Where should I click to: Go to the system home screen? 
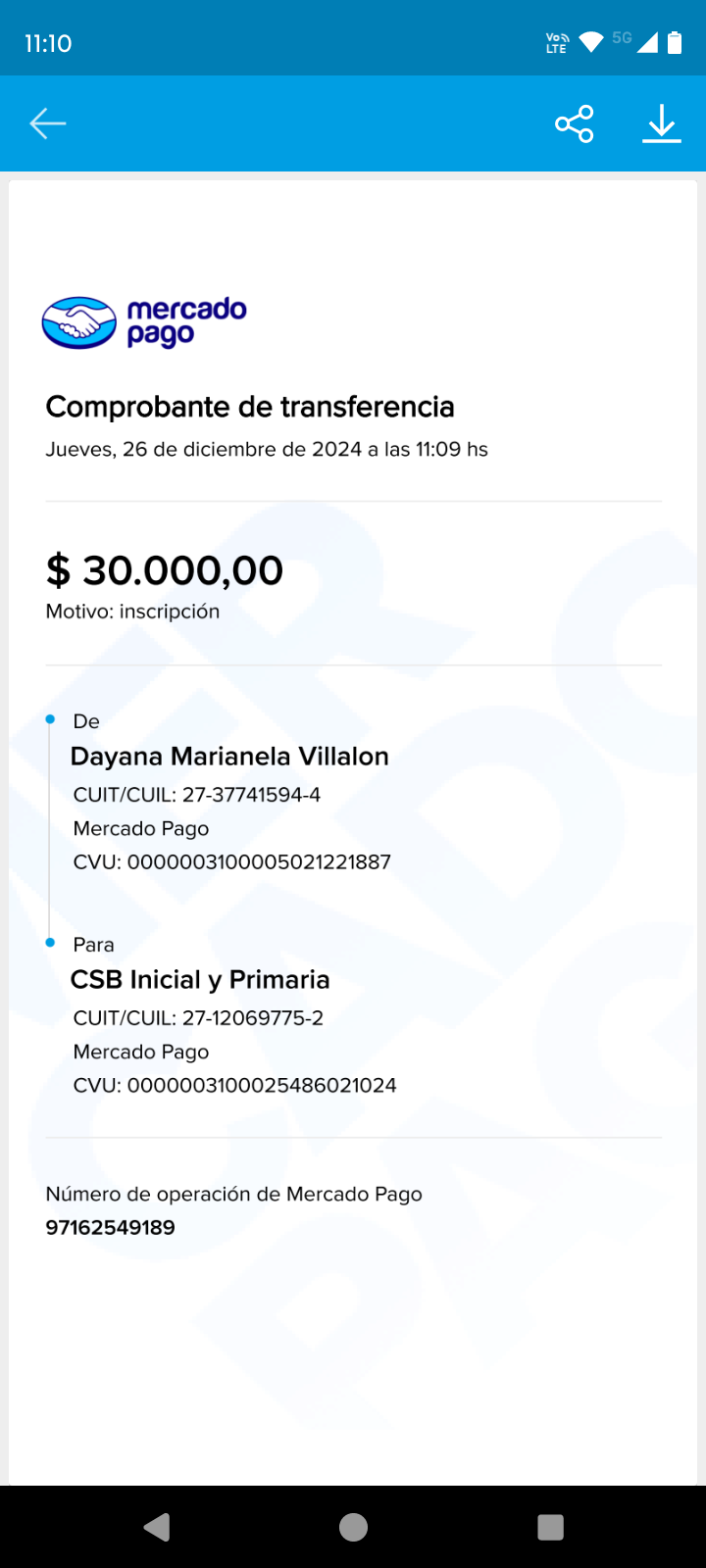pyautogui.click(x=353, y=1527)
